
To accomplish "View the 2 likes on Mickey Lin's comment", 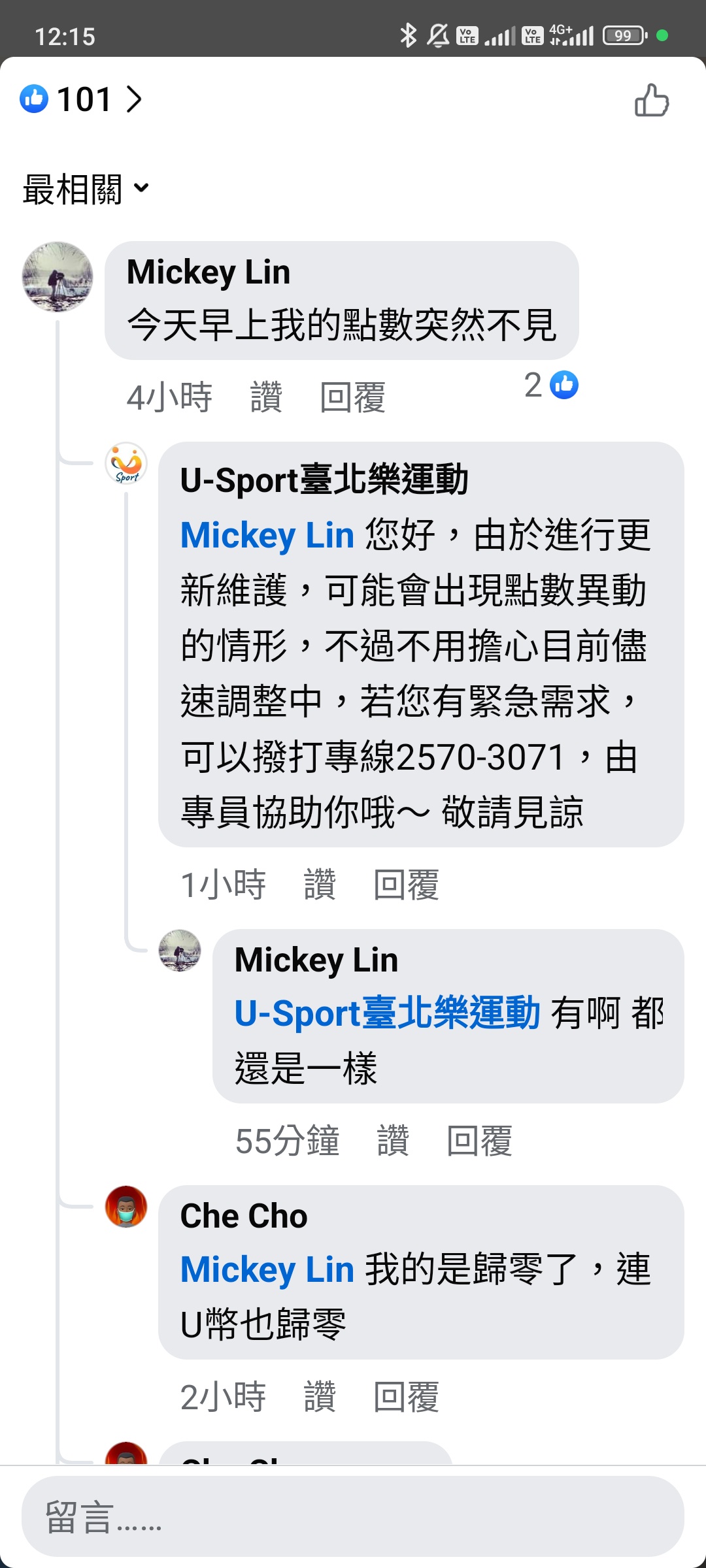I will click(551, 385).
